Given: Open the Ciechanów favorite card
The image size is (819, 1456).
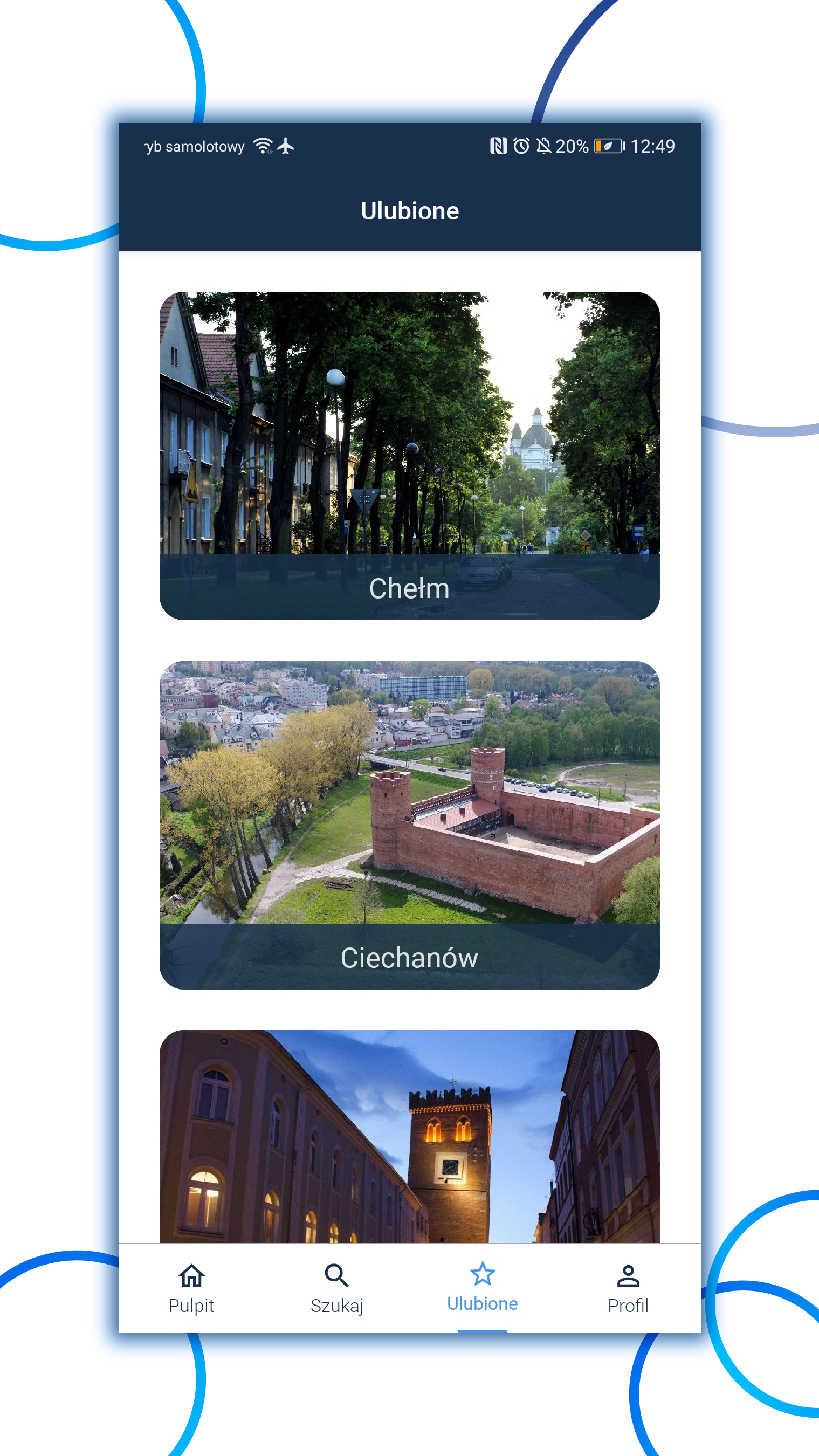Looking at the screenshot, I should [409, 824].
